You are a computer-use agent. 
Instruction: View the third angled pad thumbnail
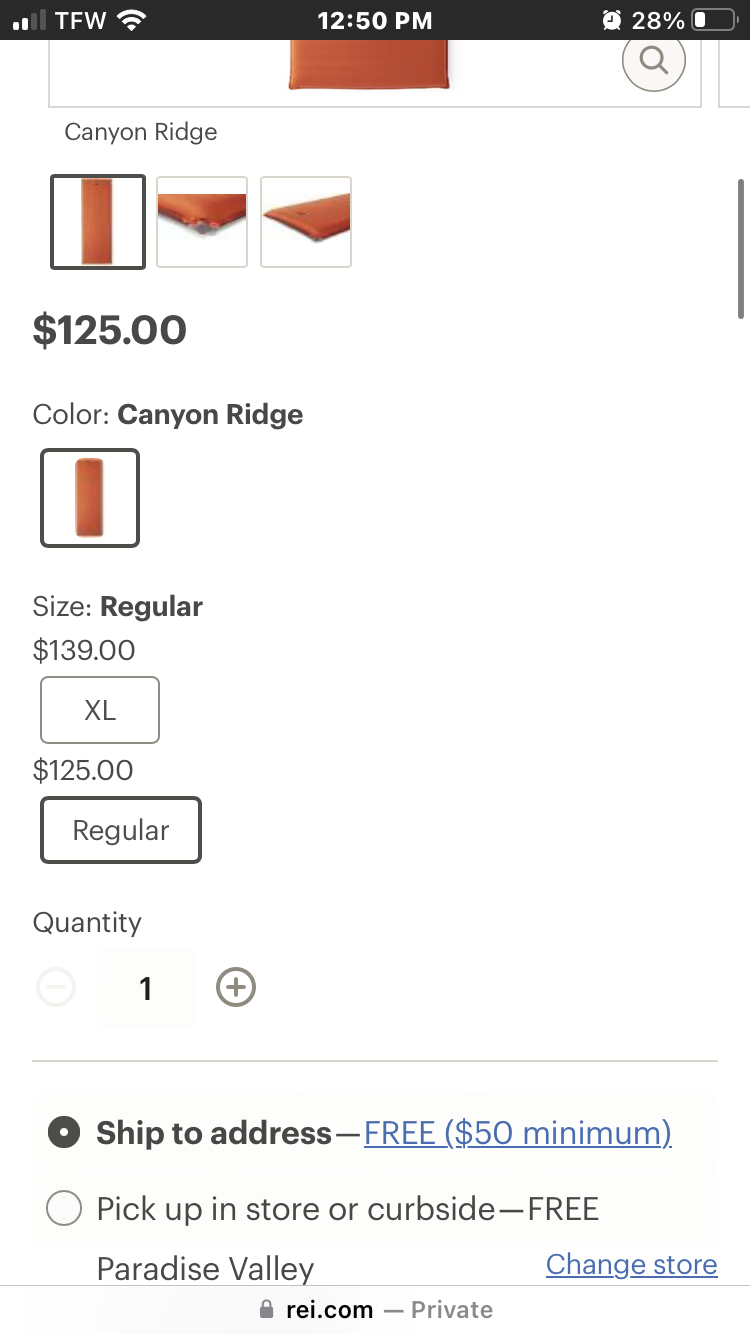306,222
